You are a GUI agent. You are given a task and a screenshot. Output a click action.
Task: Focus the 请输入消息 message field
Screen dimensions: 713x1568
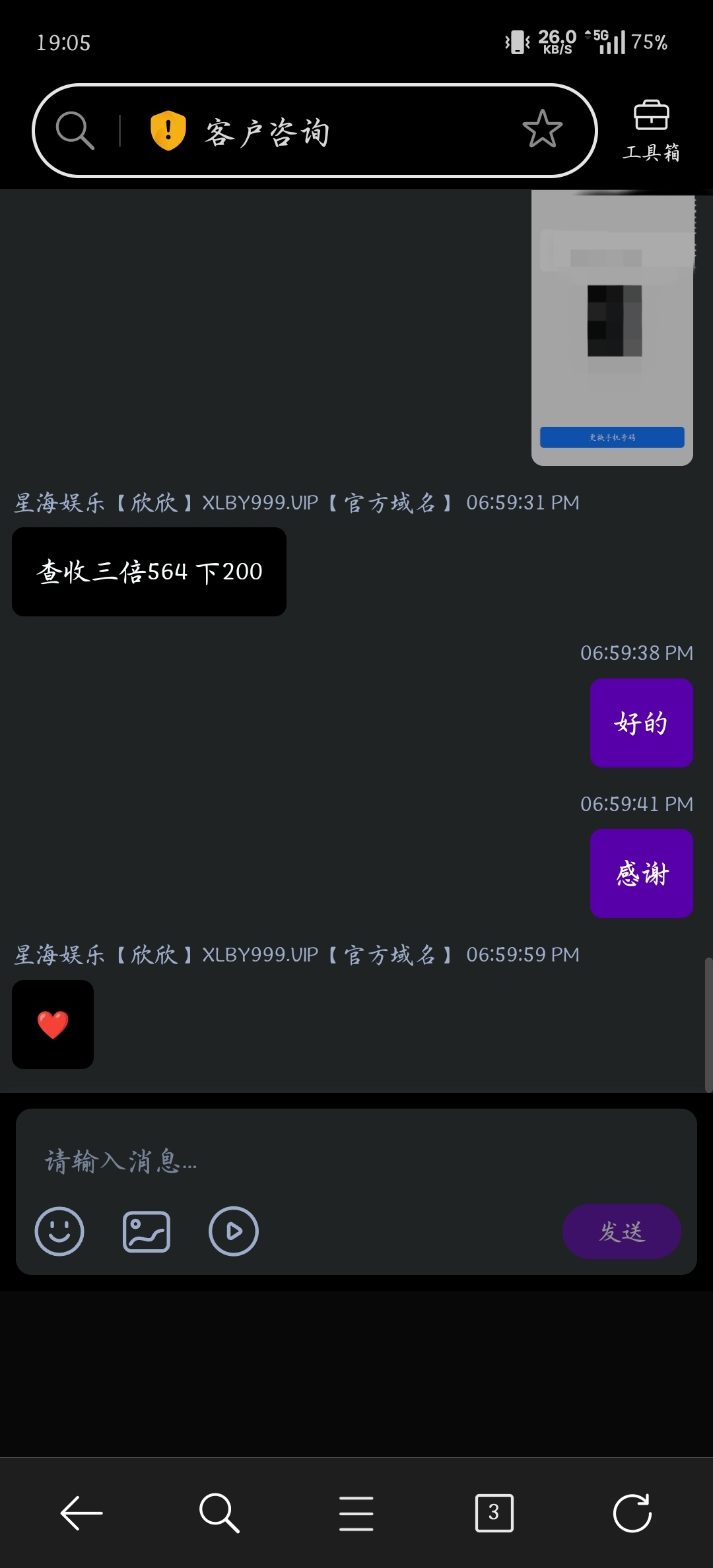(356, 1161)
